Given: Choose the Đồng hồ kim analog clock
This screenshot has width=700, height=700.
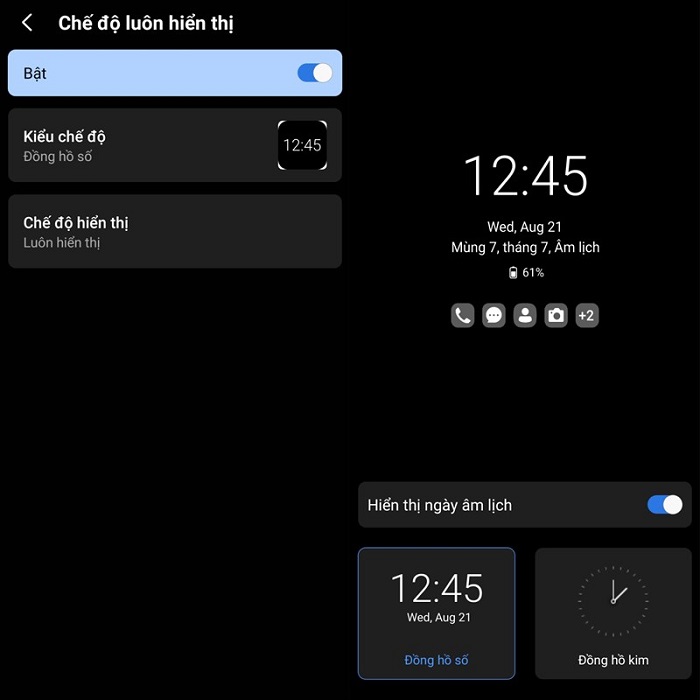Looking at the screenshot, I should [x=613, y=613].
